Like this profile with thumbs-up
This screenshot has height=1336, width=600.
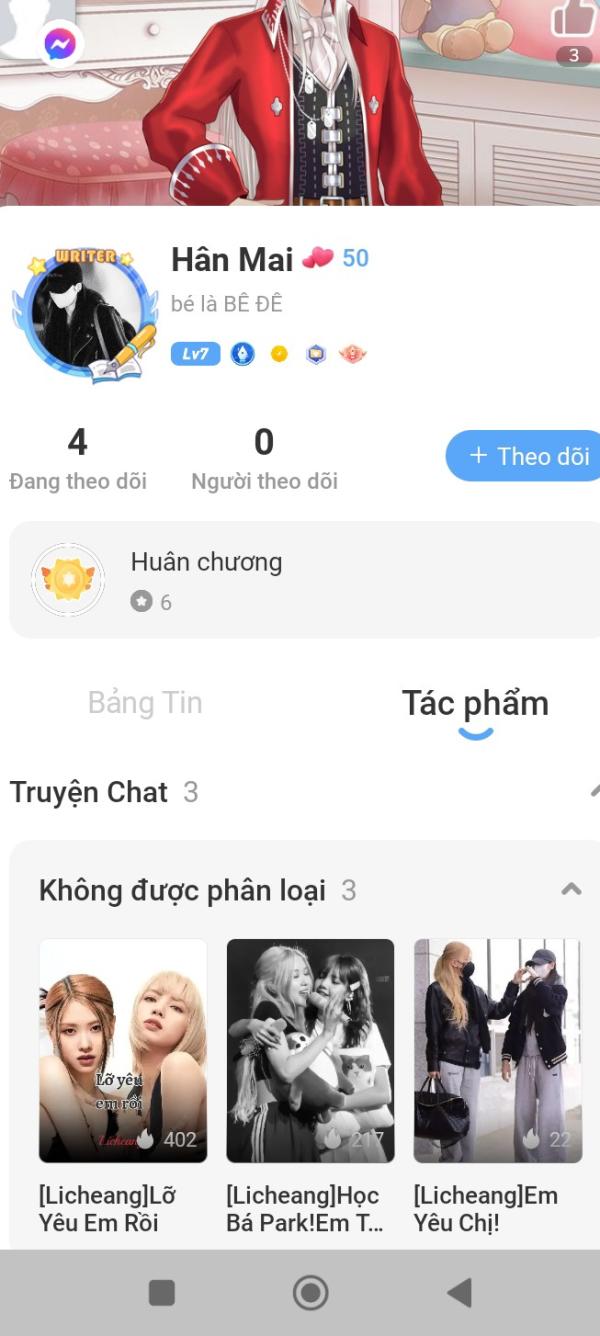tap(574, 20)
